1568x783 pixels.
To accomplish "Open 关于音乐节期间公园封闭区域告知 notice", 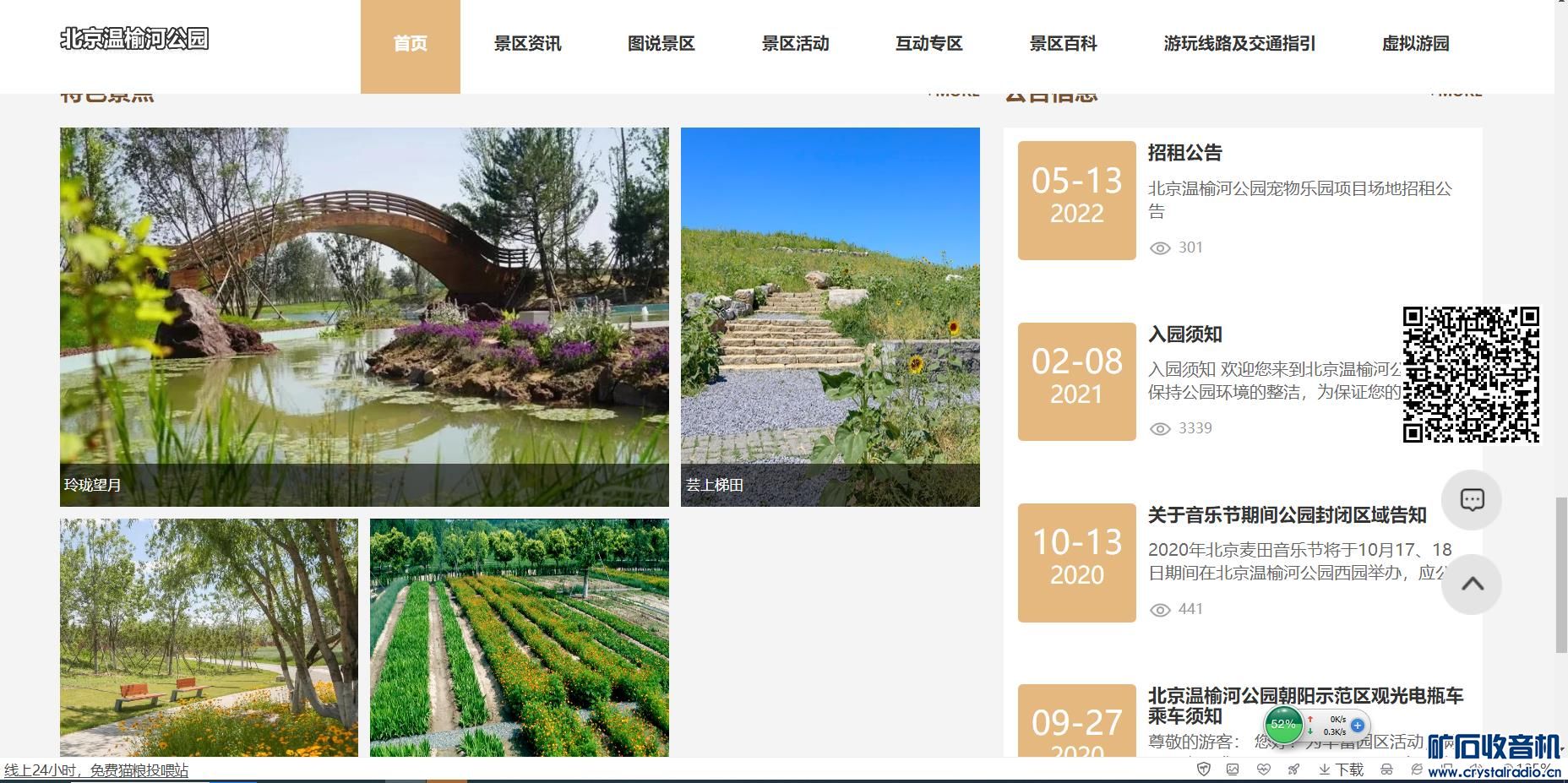I will 1286,515.
